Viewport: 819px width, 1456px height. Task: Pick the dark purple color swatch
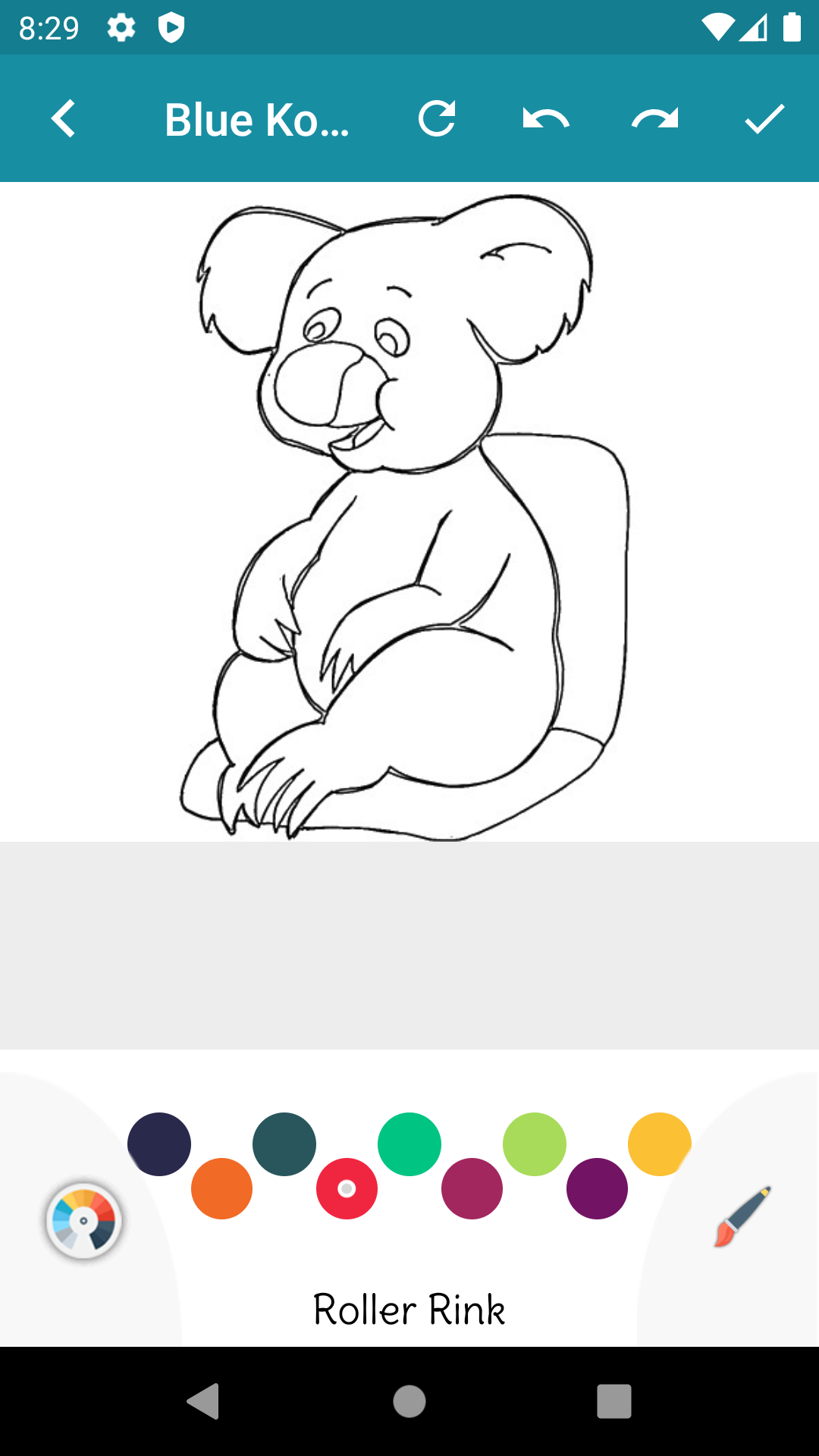[x=596, y=1188]
